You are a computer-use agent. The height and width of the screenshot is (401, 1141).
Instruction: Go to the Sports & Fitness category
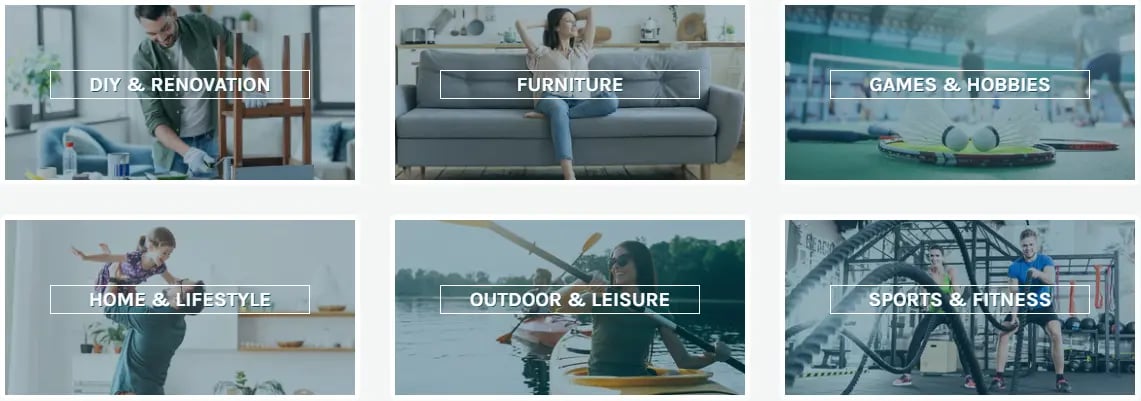click(960, 299)
